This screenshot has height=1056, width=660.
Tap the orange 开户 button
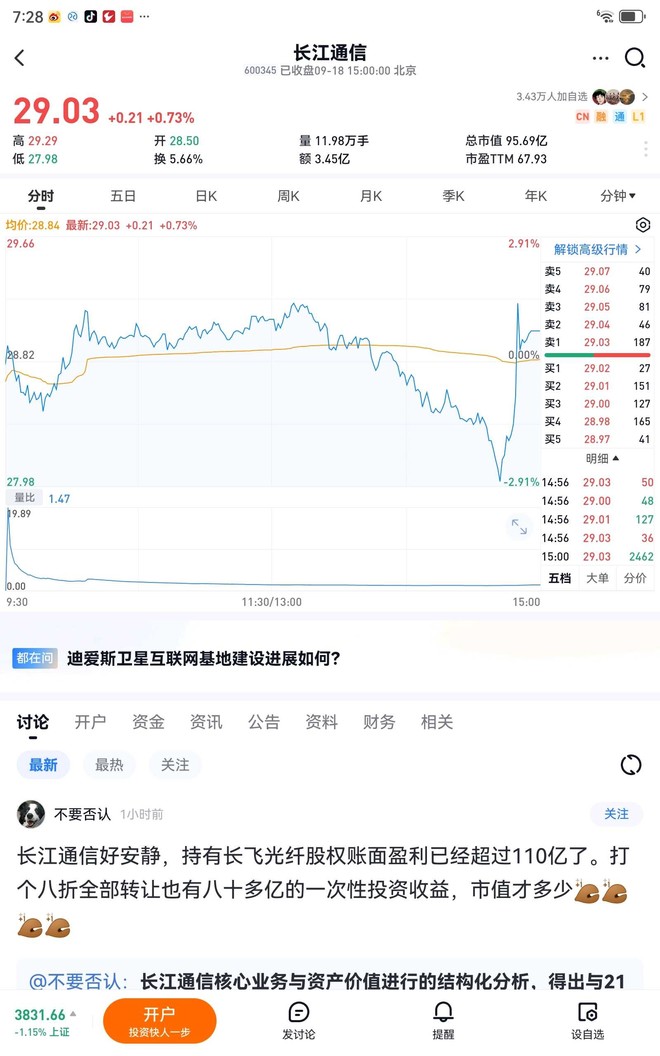point(160,1020)
